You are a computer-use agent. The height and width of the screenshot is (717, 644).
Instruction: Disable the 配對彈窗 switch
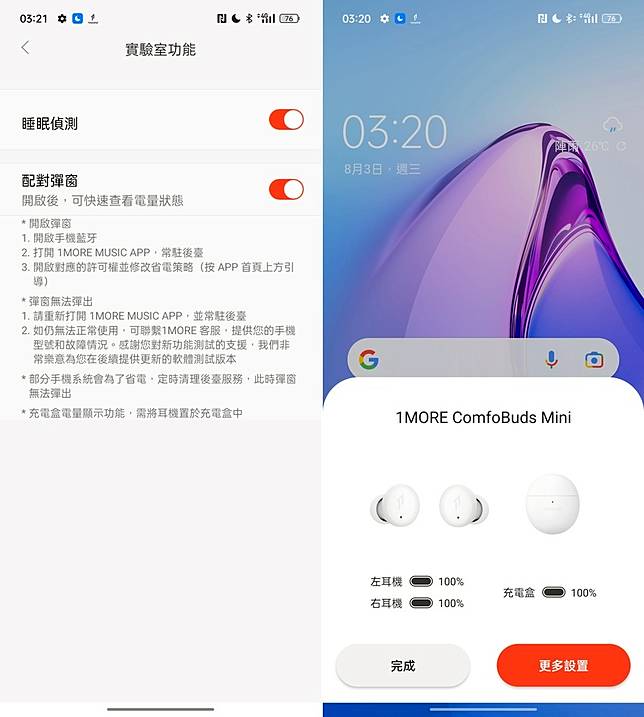click(286, 189)
